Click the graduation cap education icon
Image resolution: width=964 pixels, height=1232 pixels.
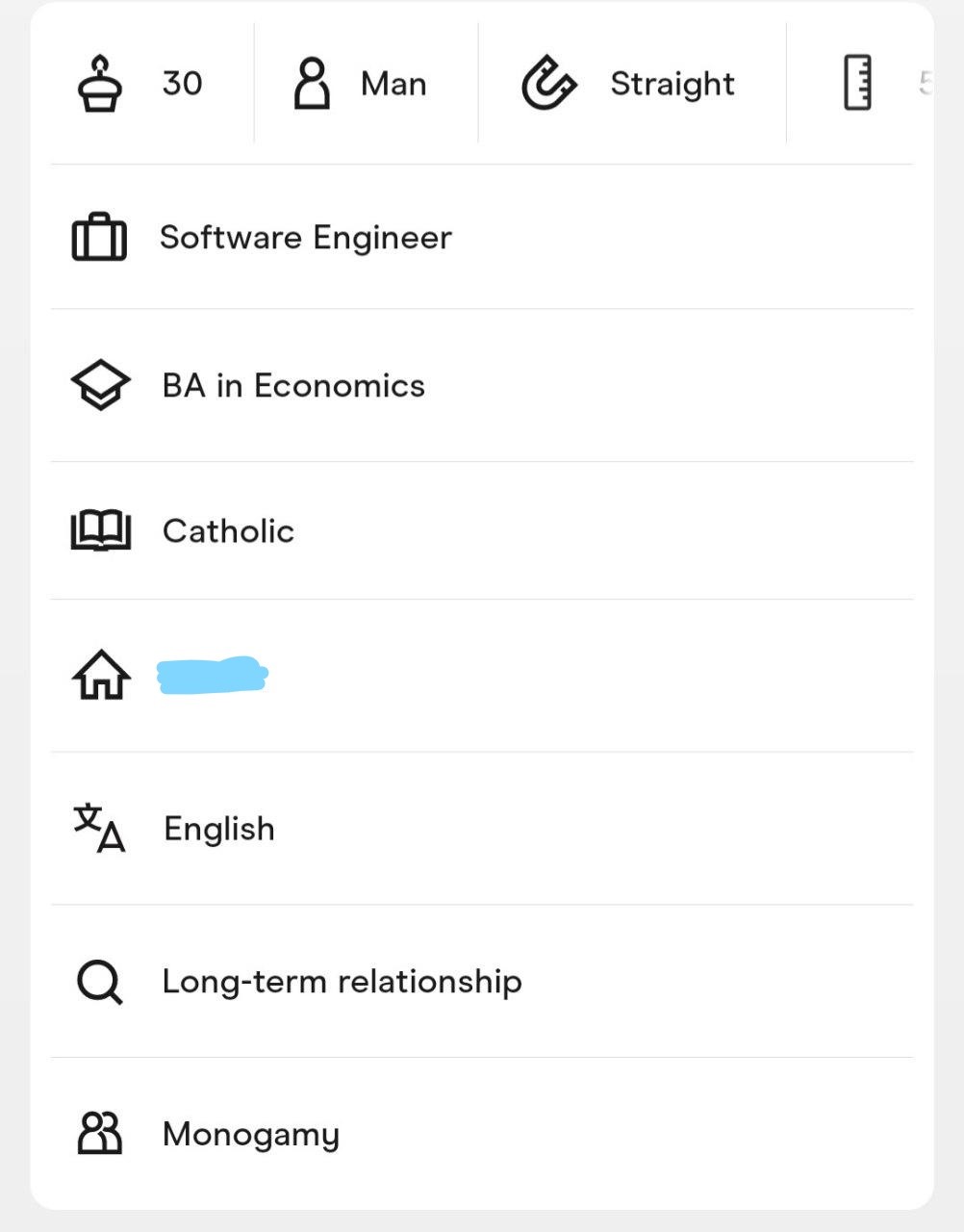coord(99,383)
